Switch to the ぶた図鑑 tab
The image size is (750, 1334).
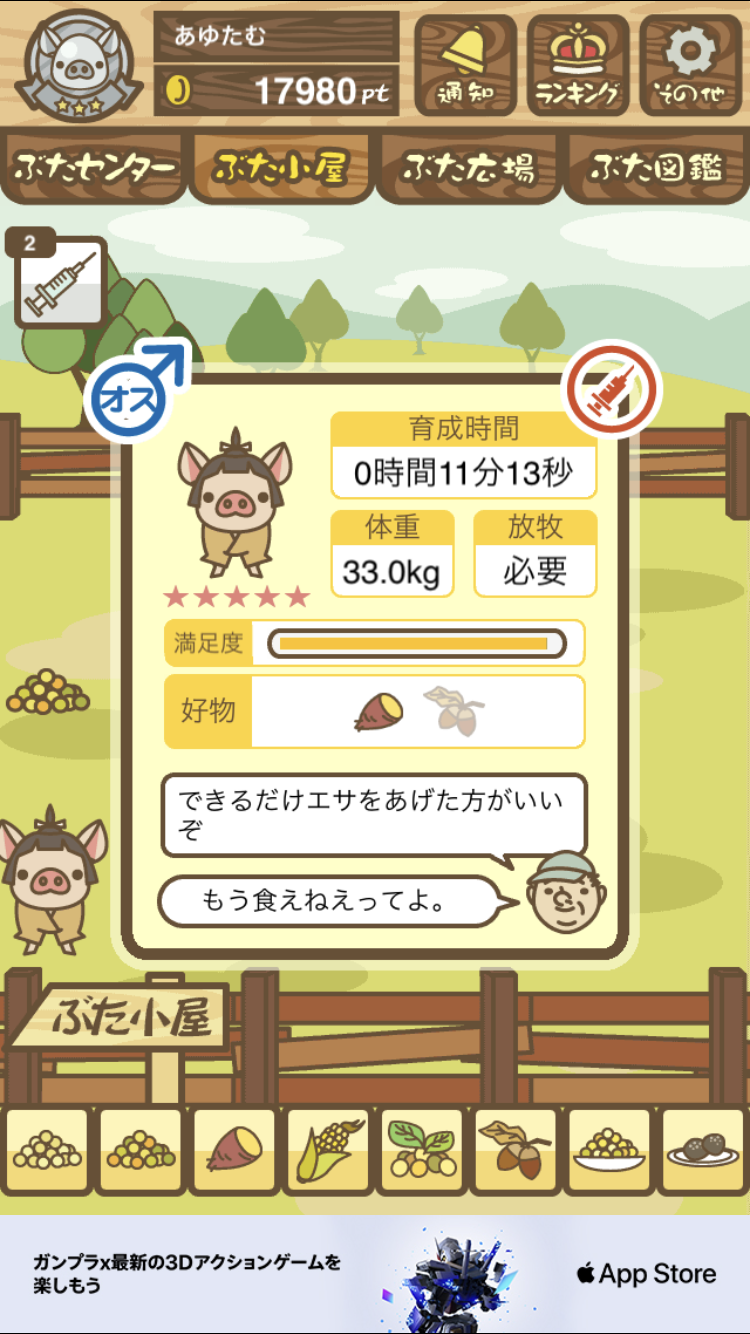656,168
